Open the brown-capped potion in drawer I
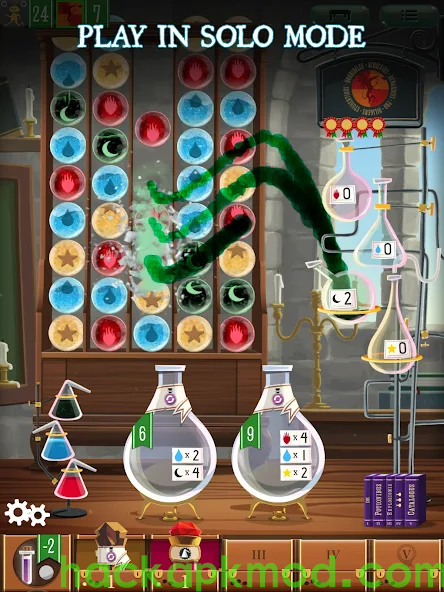 (111, 545)
